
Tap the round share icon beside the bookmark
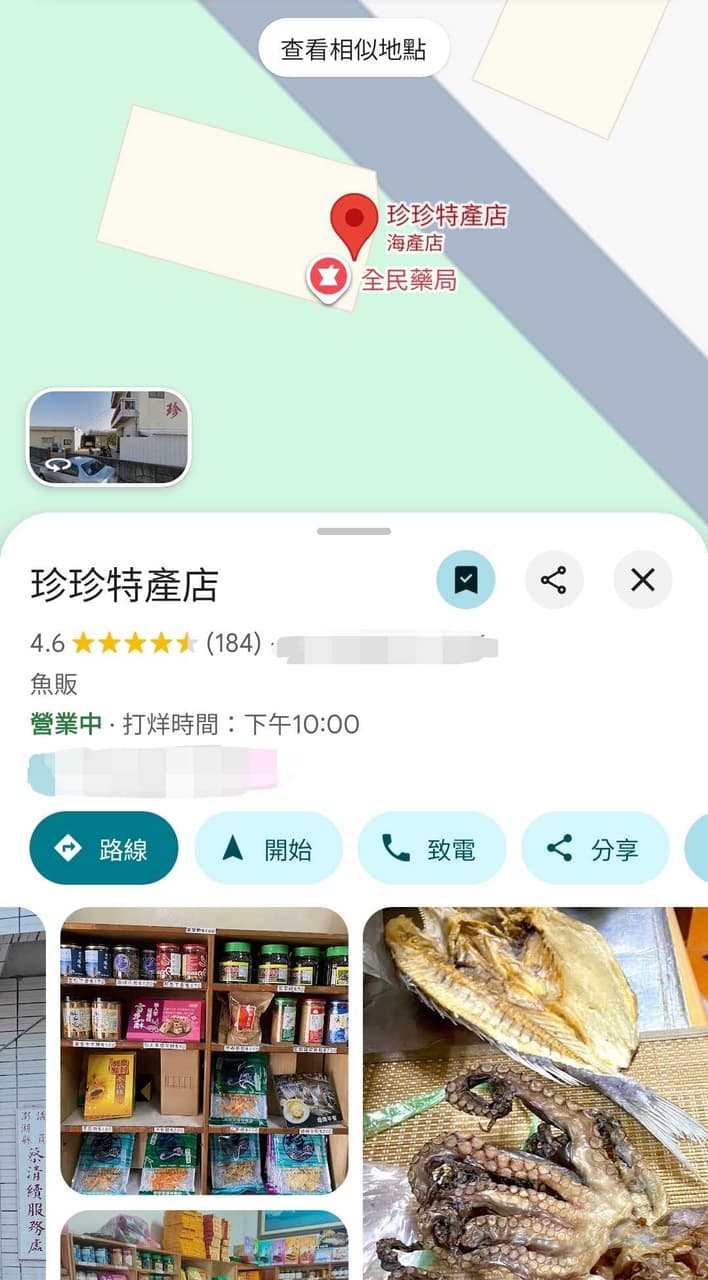click(554, 580)
